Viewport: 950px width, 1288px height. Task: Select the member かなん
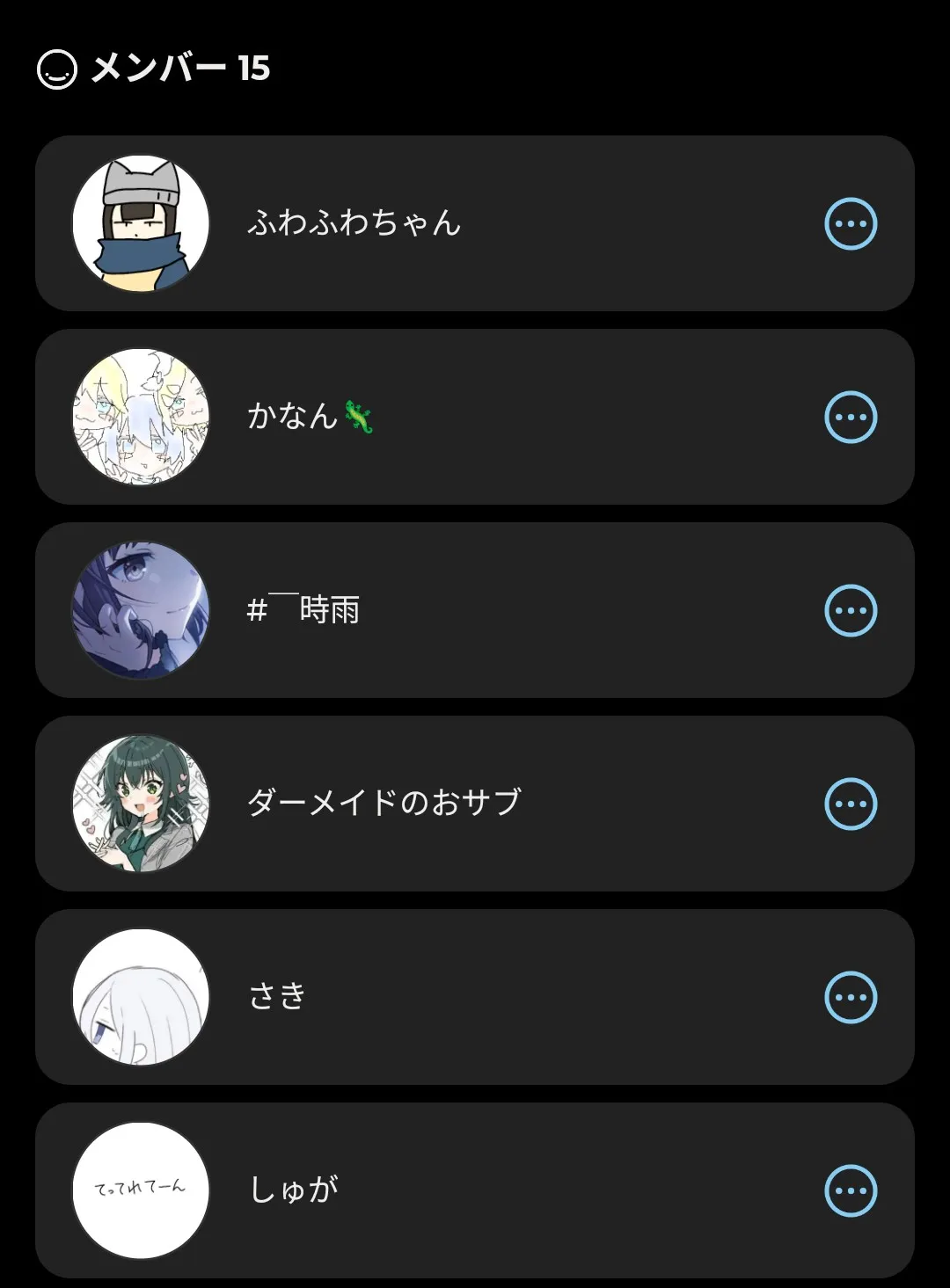tap(308, 417)
